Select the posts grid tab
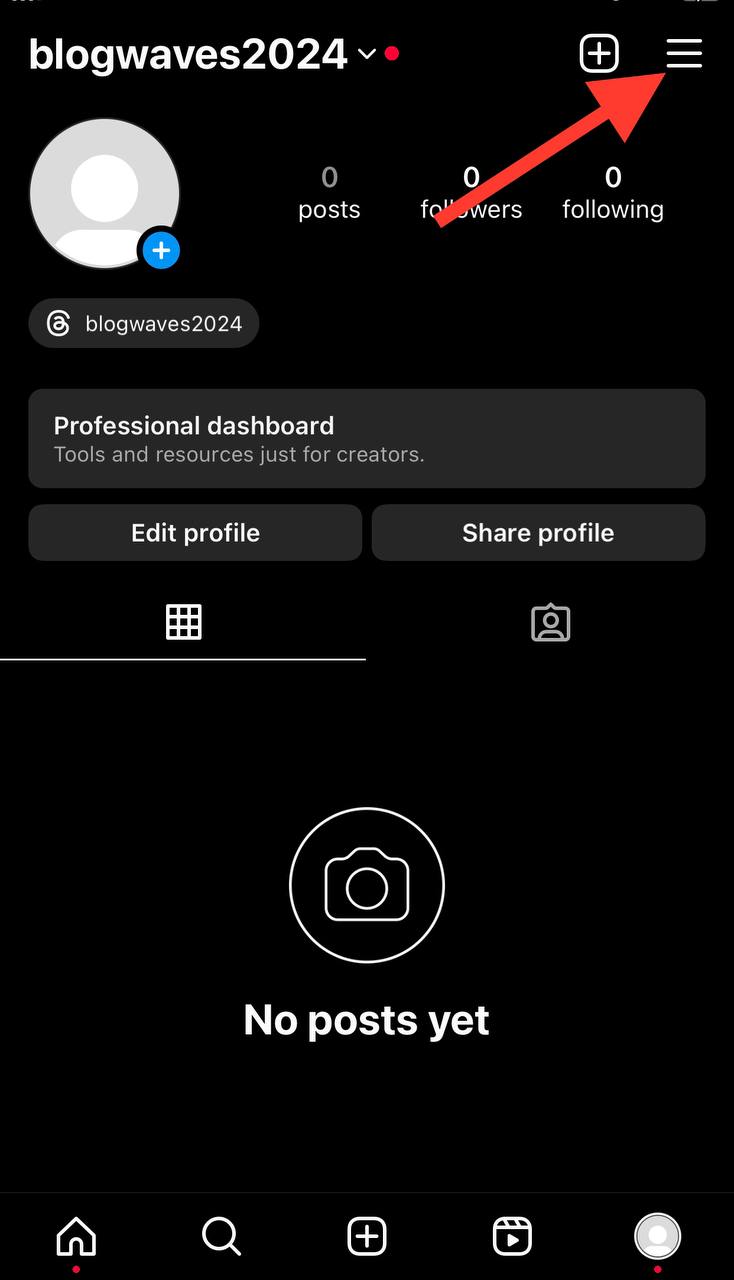The width and height of the screenshot is (734, 1280). tap(184, 621)
